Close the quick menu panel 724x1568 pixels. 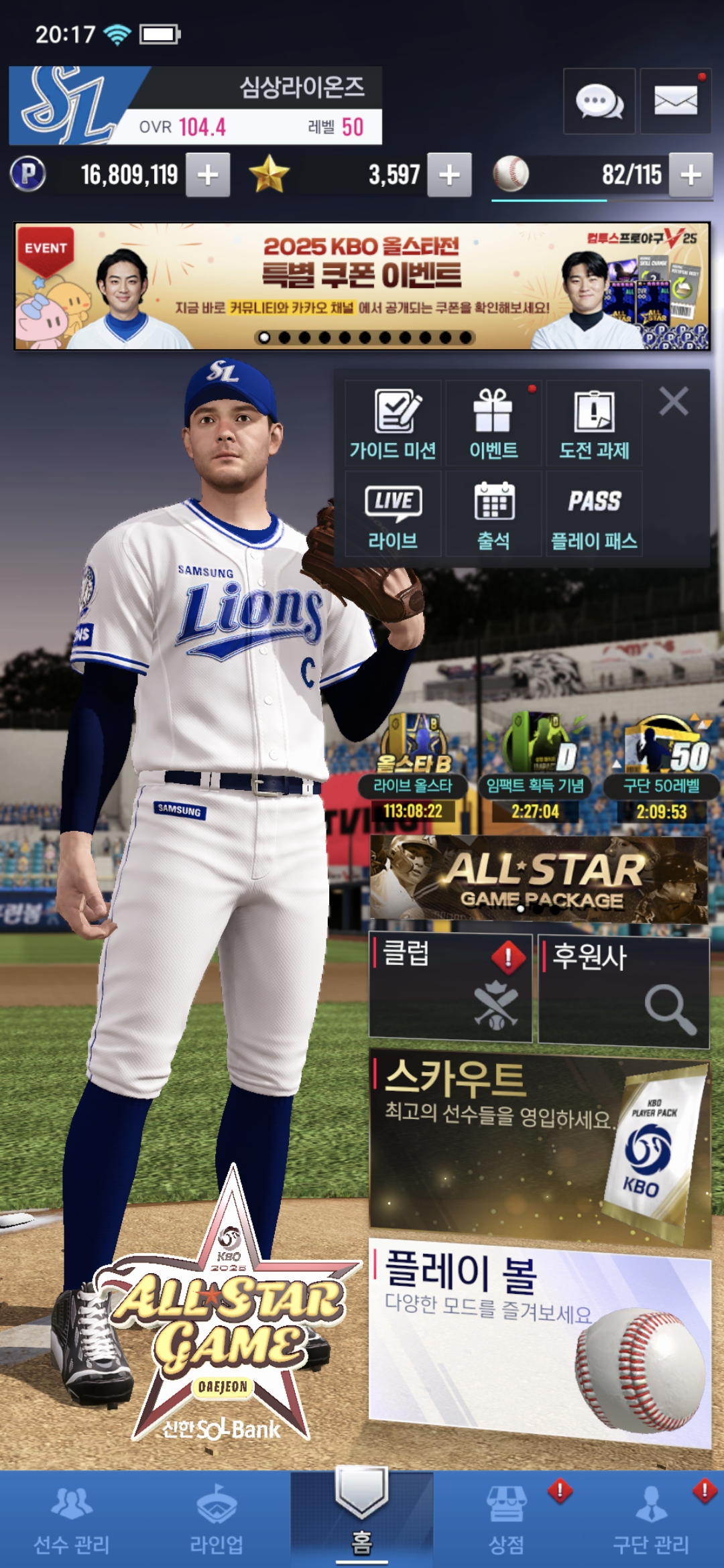[x=673, y=402]
